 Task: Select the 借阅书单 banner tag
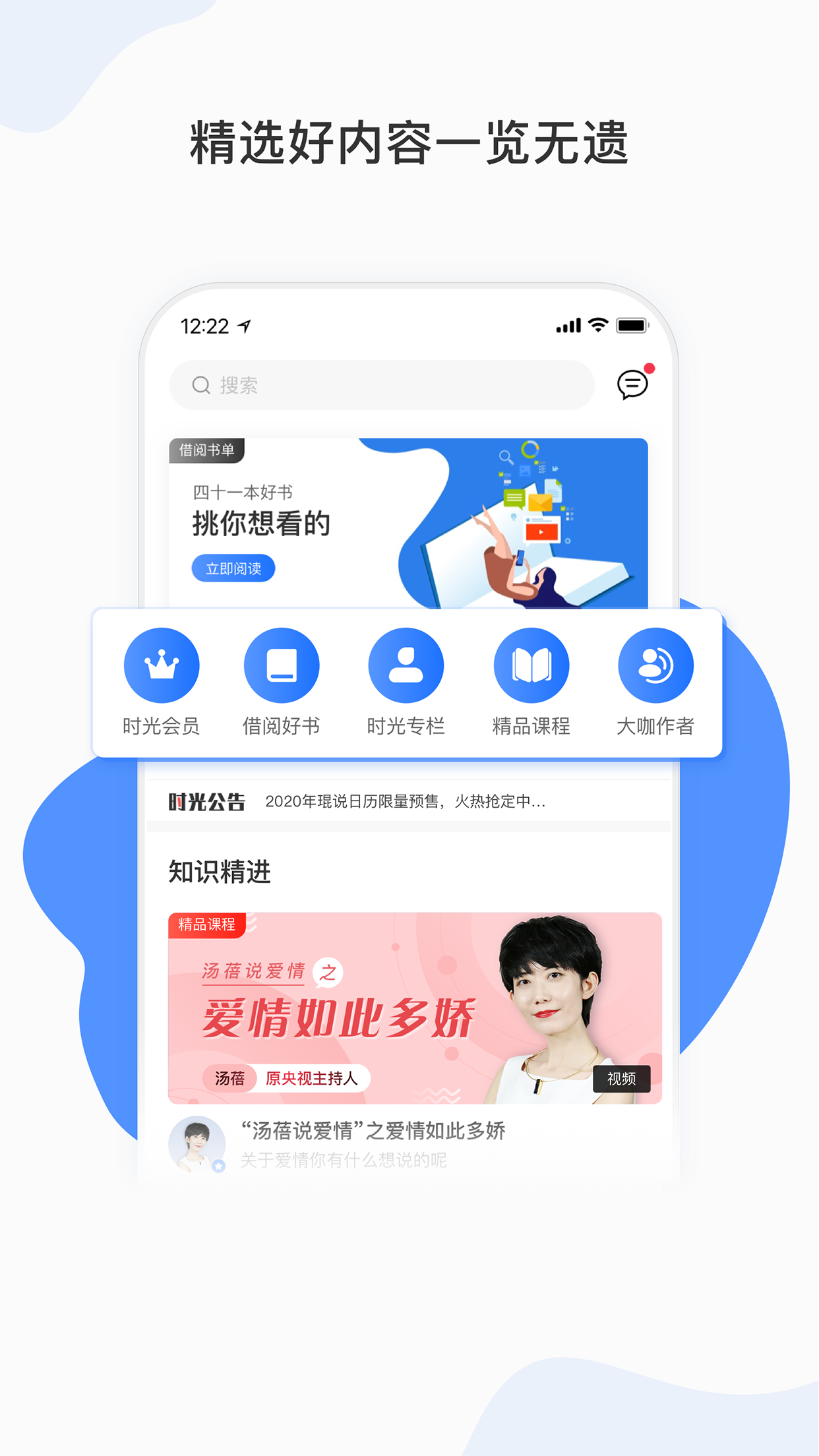click(208, 452)
